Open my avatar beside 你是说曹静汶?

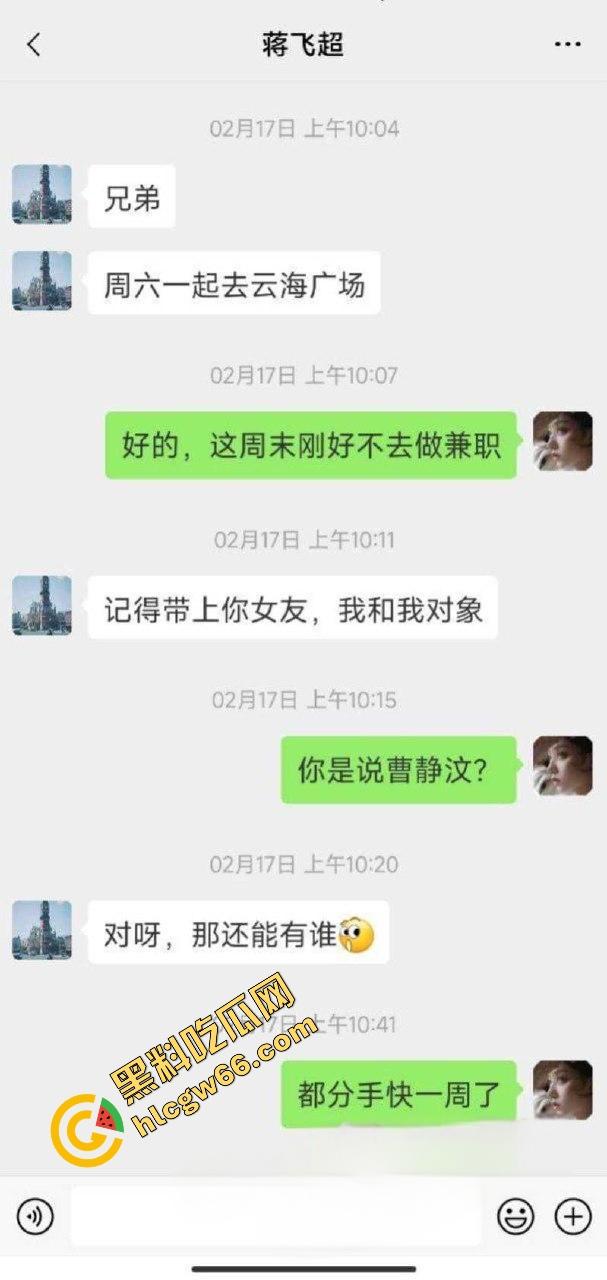point(562,767)
